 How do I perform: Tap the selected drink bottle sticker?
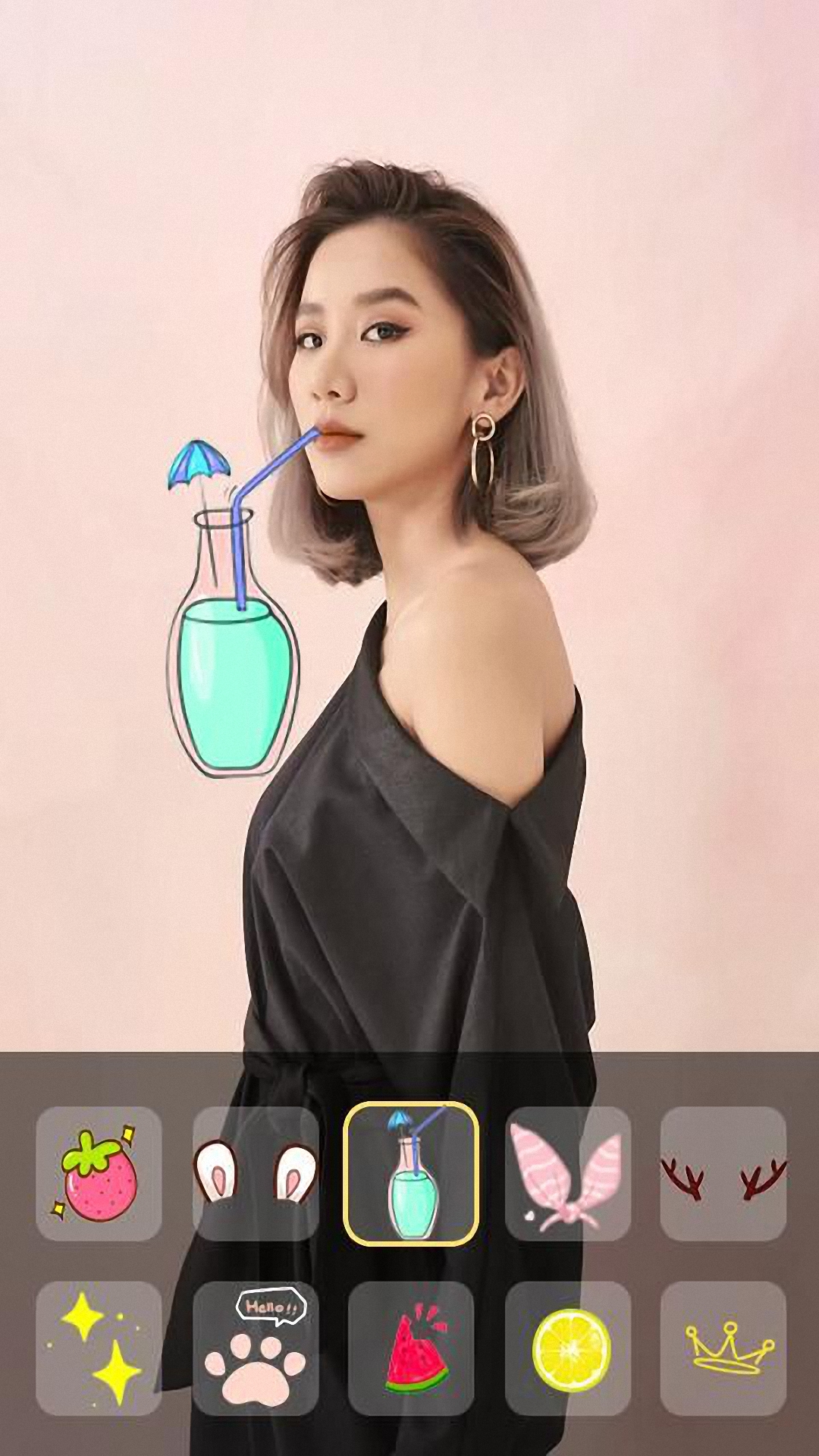(x=411, y=1173)
